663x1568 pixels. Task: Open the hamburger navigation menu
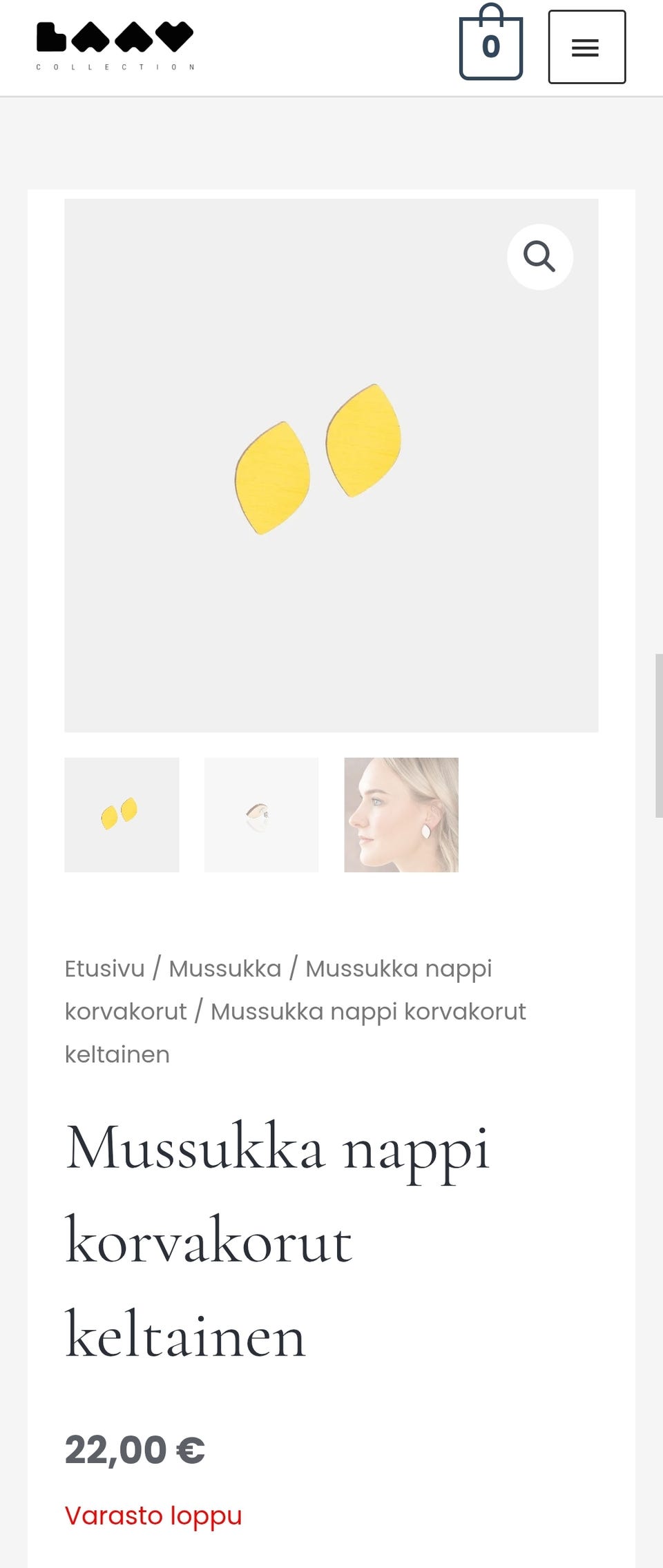pos(586,46)
